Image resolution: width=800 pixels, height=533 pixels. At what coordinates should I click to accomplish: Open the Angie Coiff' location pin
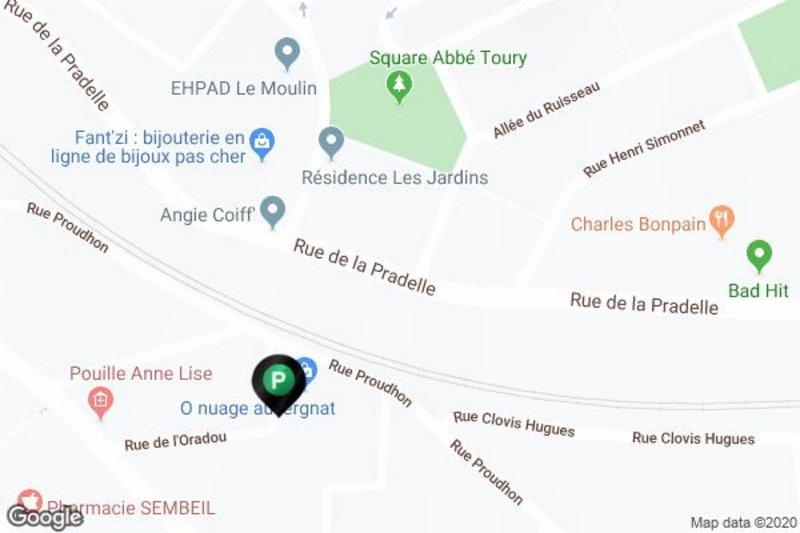coord(273,209)
